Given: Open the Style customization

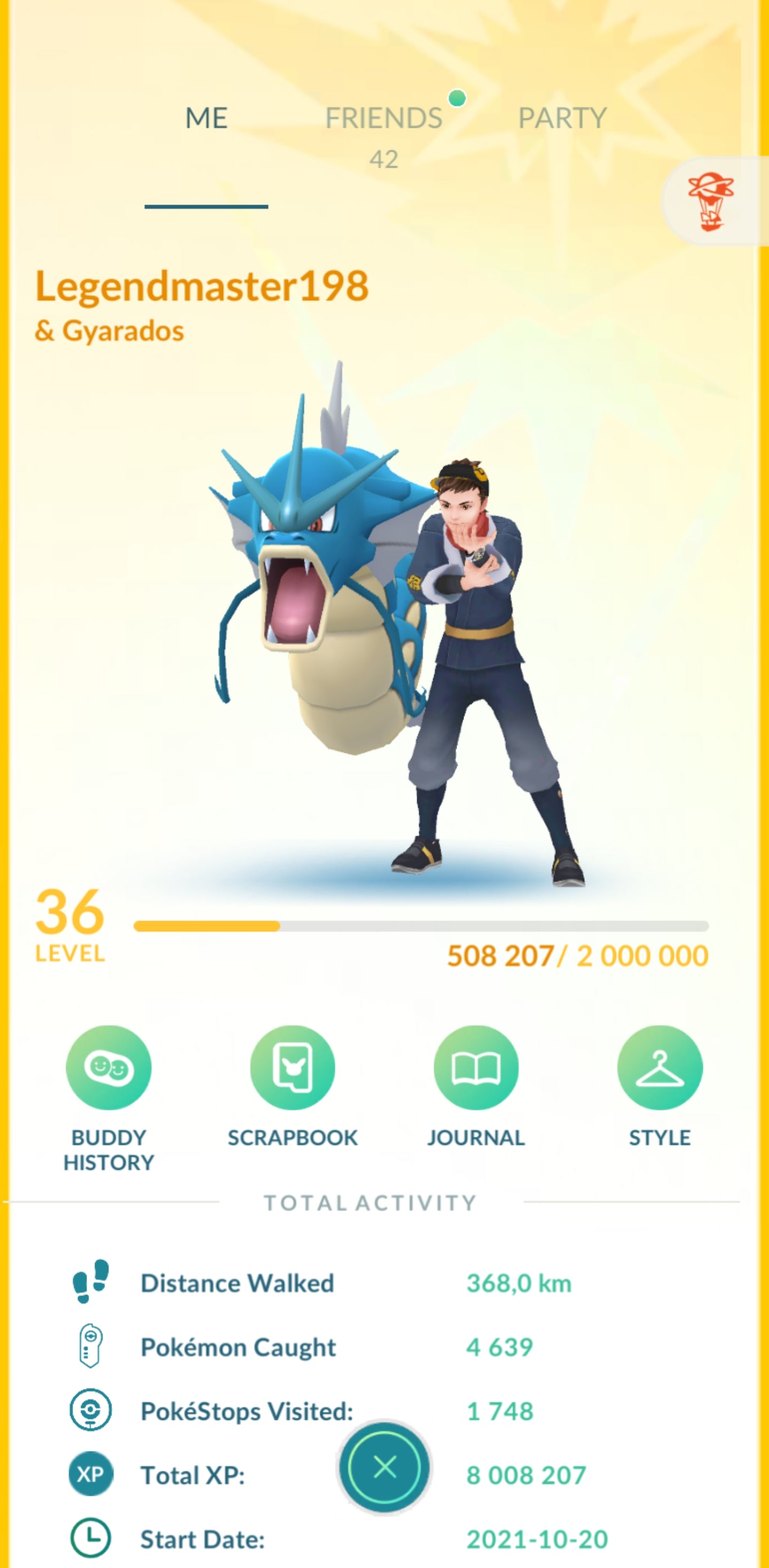Looking at the screenshot, I should click(x=660, y=1067).
